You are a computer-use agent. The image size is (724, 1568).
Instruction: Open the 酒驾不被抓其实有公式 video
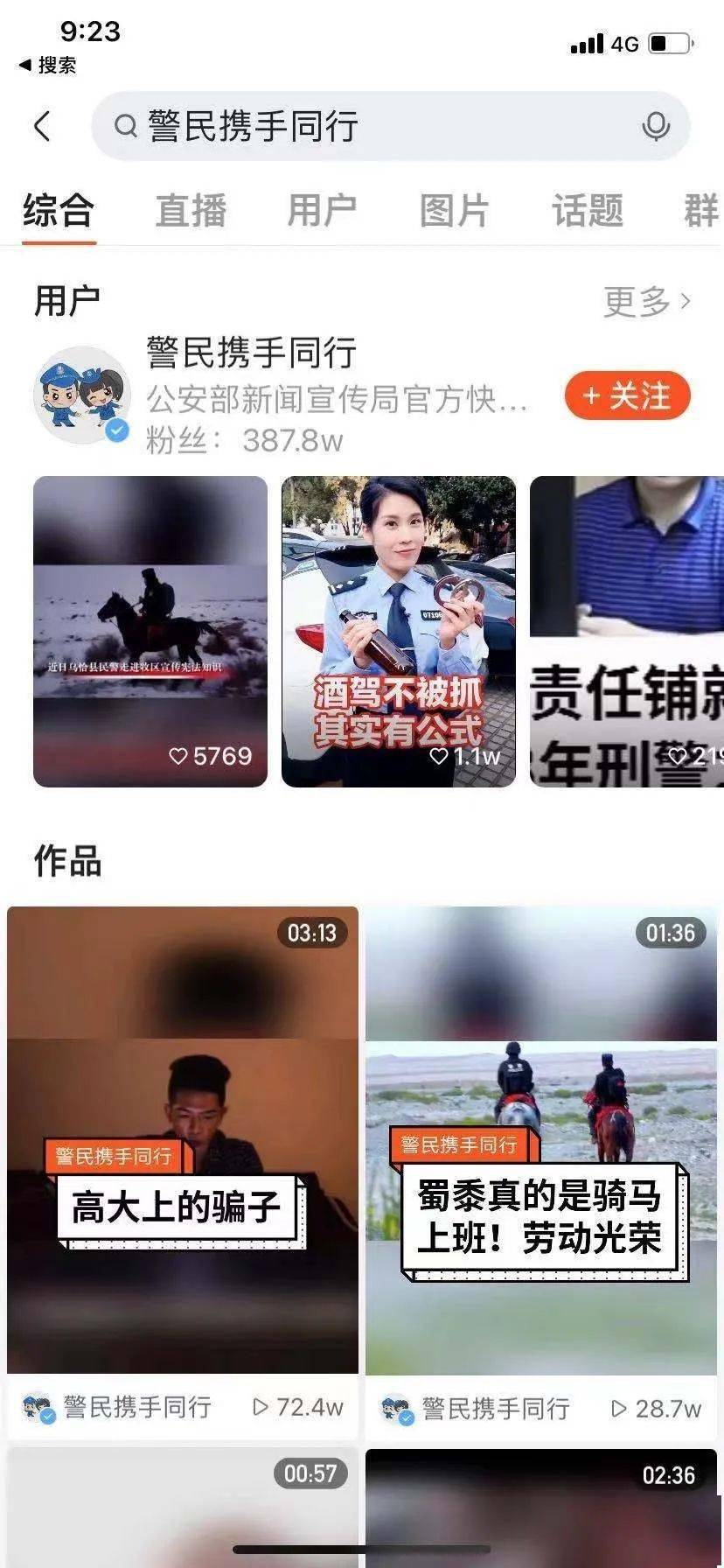point(398,631)
